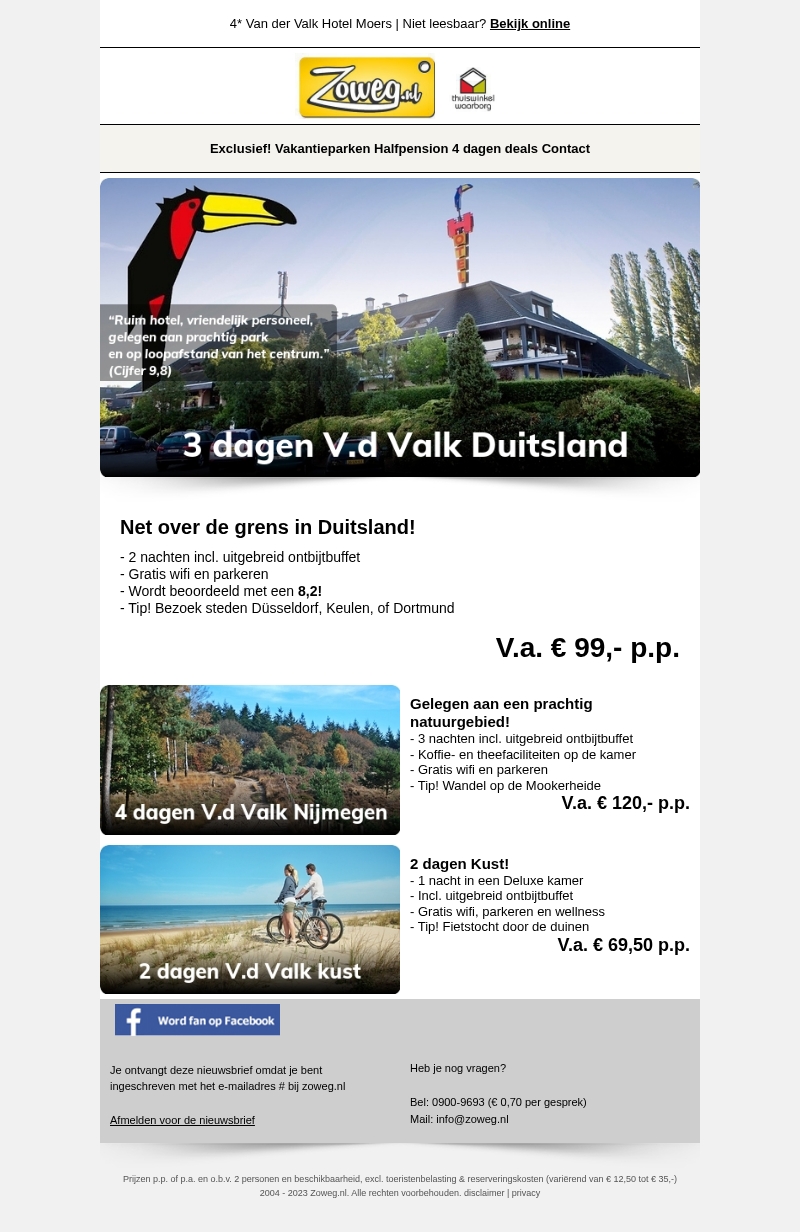The image size is (800, 1232).
Task: Open the 4 dagen V.d Valk Nijmegen deal
Action: click(250, 760)
